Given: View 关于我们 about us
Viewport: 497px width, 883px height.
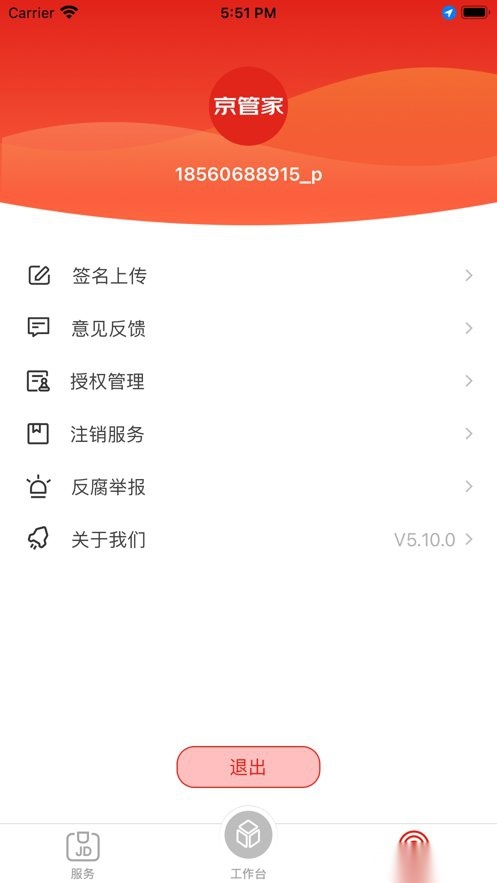Looking at the screenshot, I should click(248, 540).
